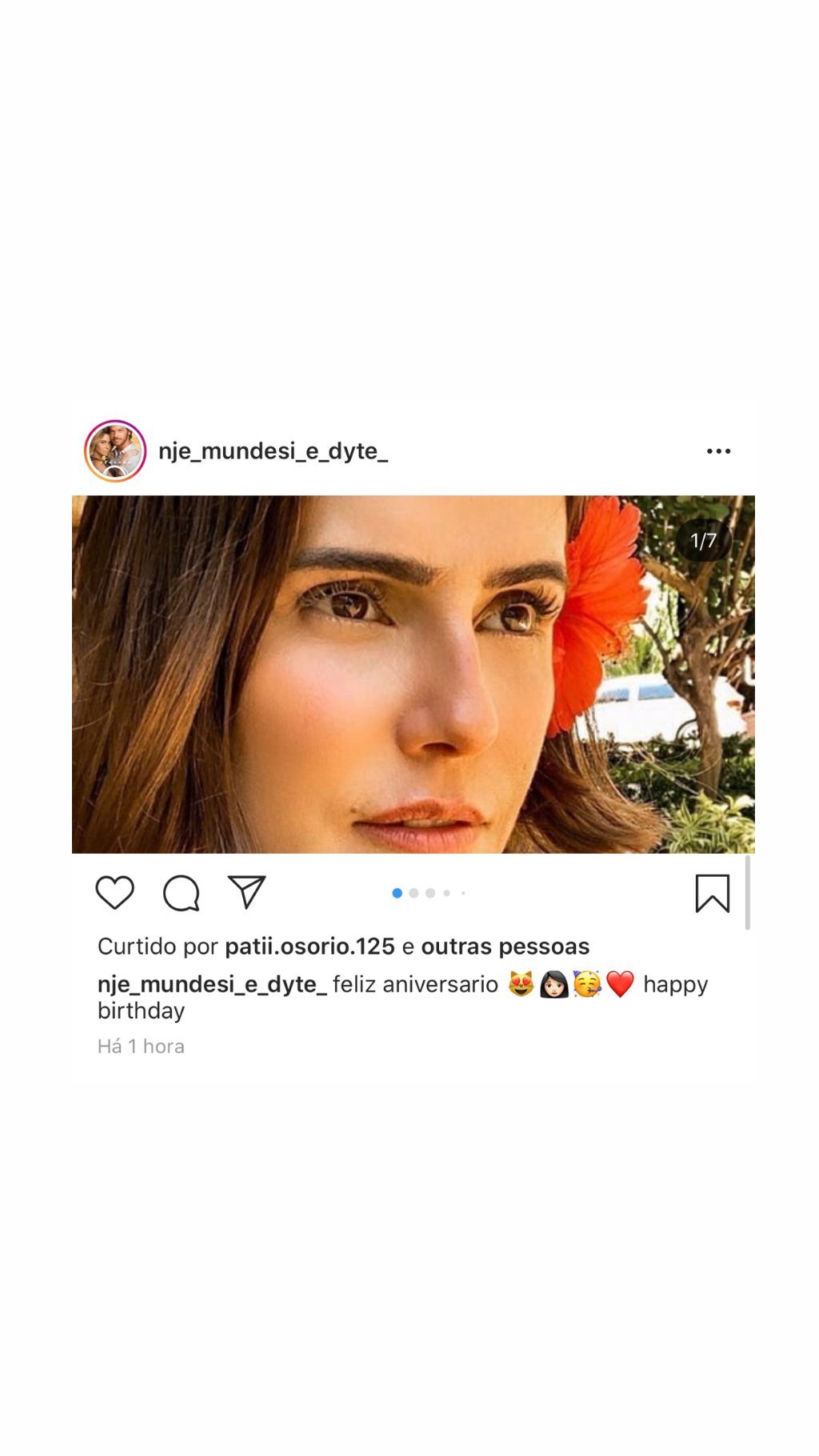View the story via the profile avatar
Viewport: 819px width, 1456px height.
[x=115, y=451]
